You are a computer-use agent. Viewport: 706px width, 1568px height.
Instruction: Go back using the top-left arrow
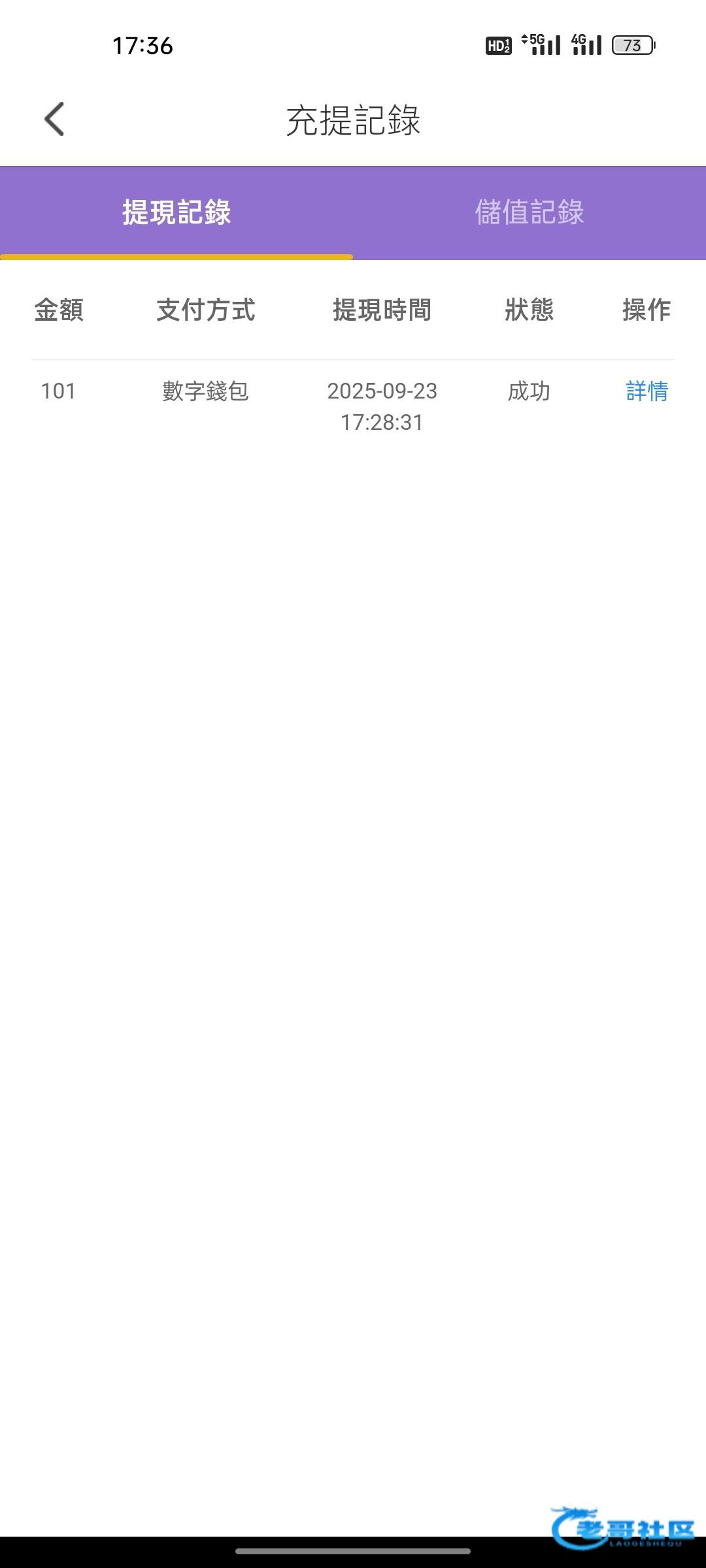click(54, 119)
